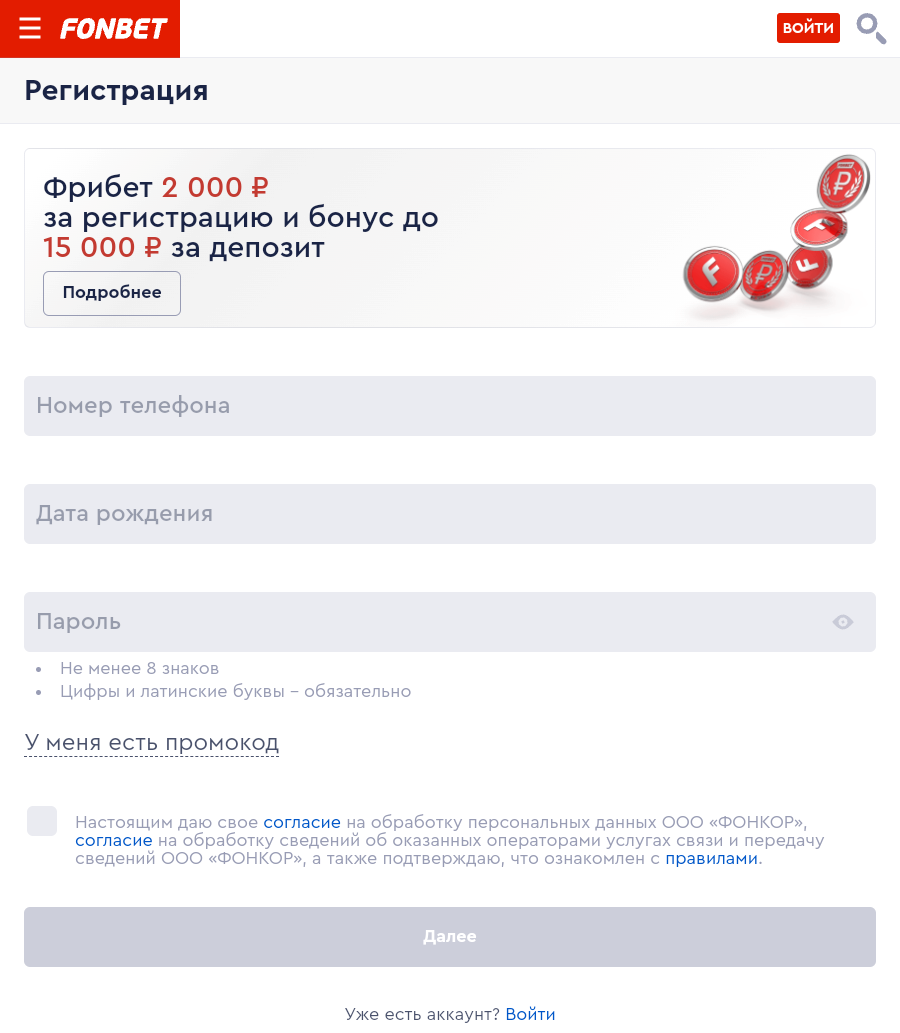Open Подробнее about the freebet bonus
The width and height of the screenshot is (900, 1033).
pyautogui.click(x=112, y=293)
